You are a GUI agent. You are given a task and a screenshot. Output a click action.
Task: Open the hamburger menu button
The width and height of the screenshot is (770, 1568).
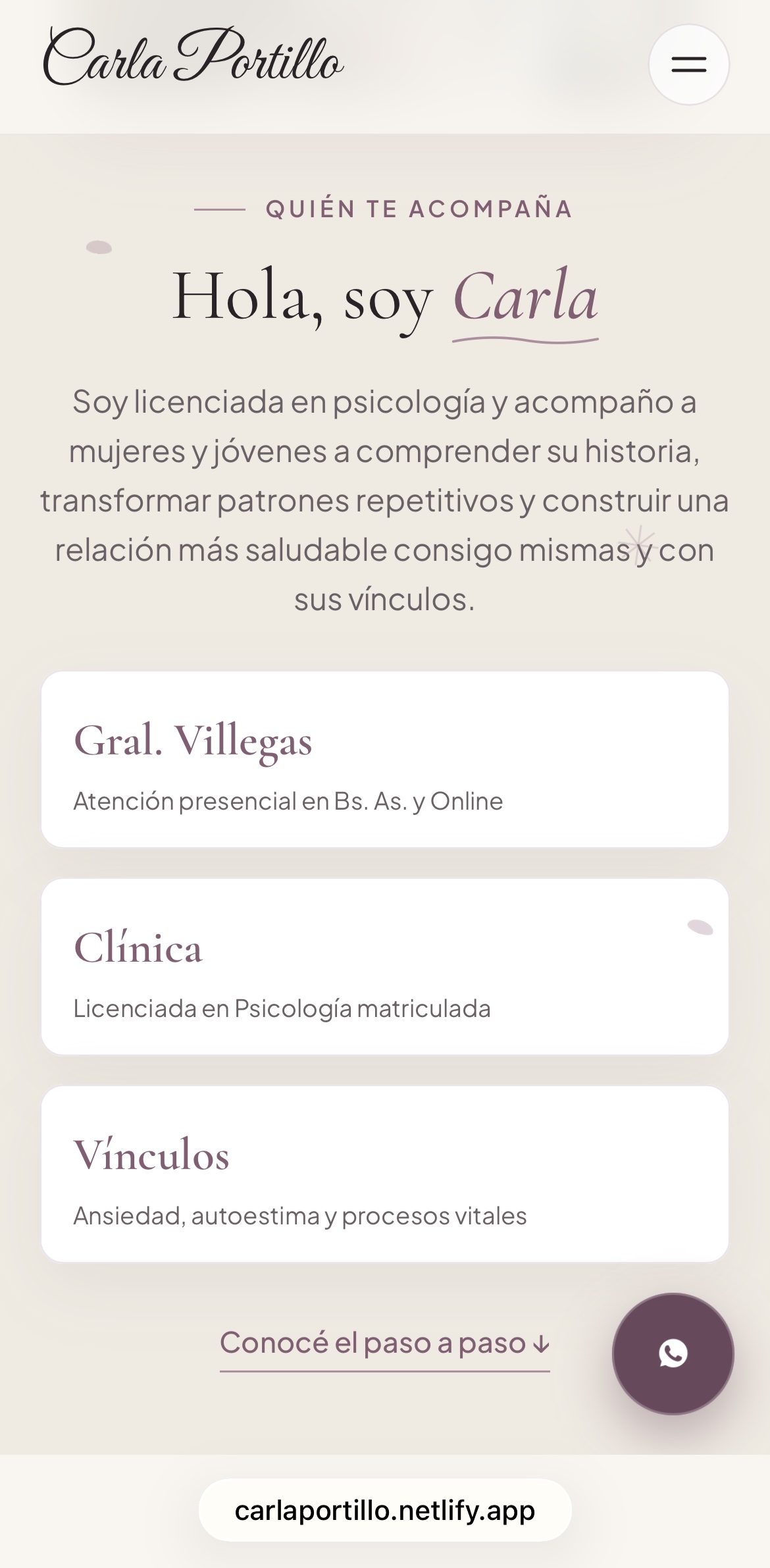(688, 65)
